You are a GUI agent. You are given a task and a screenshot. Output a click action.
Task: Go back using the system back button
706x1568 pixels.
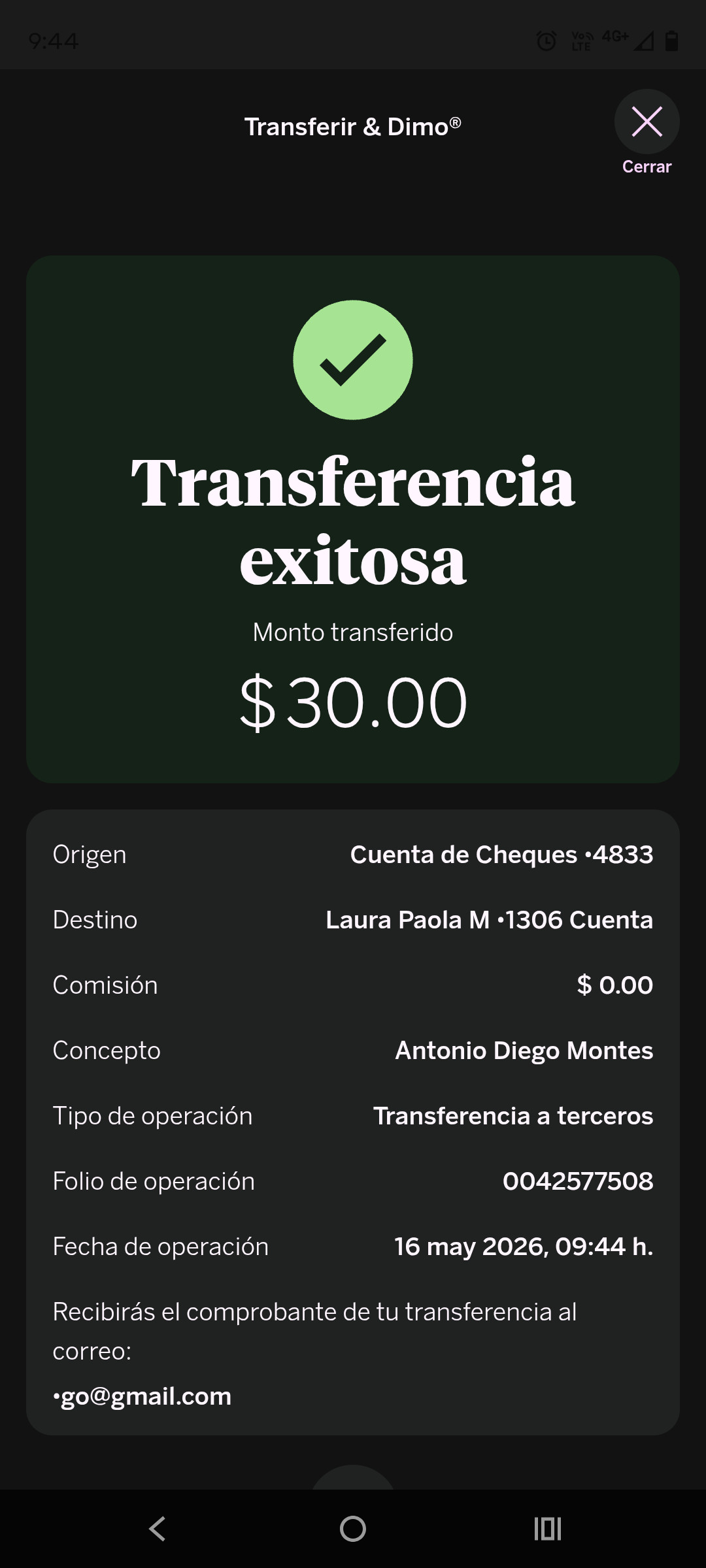point(158,1529)
